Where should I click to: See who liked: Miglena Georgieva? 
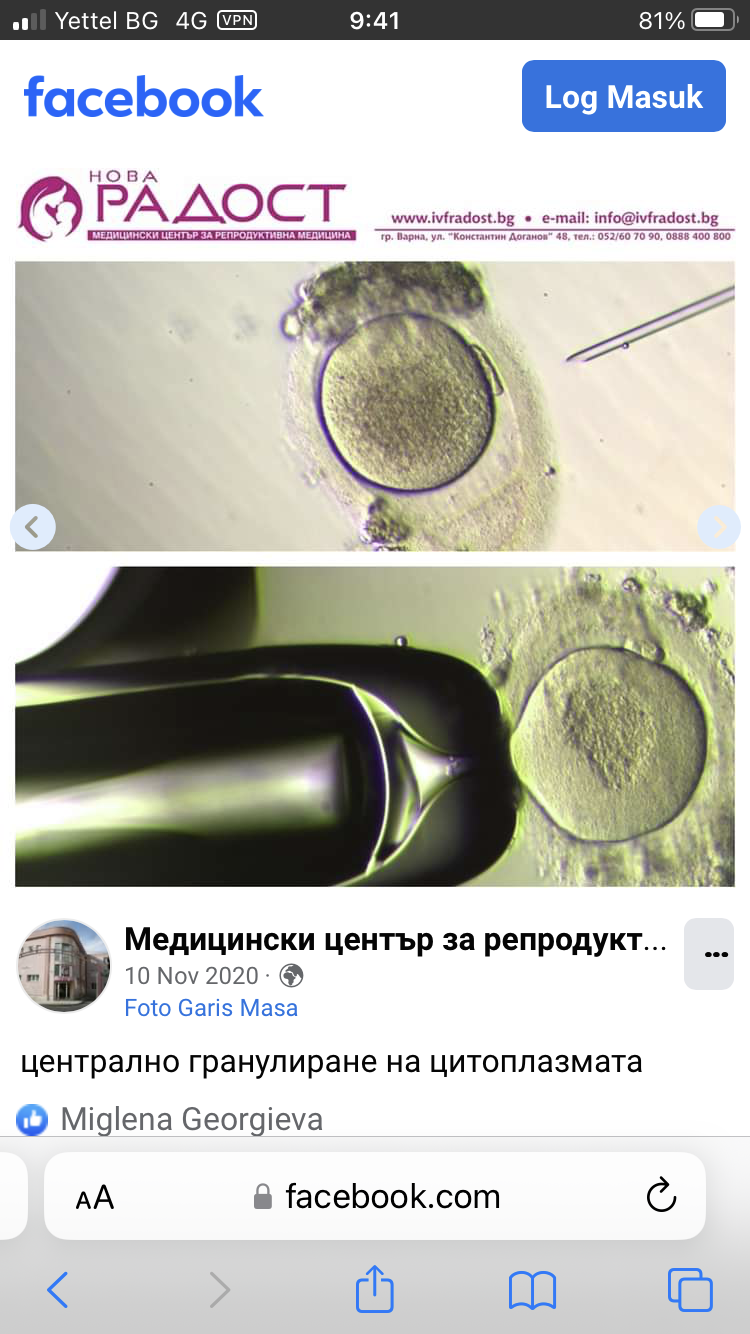click(191, 1119)
